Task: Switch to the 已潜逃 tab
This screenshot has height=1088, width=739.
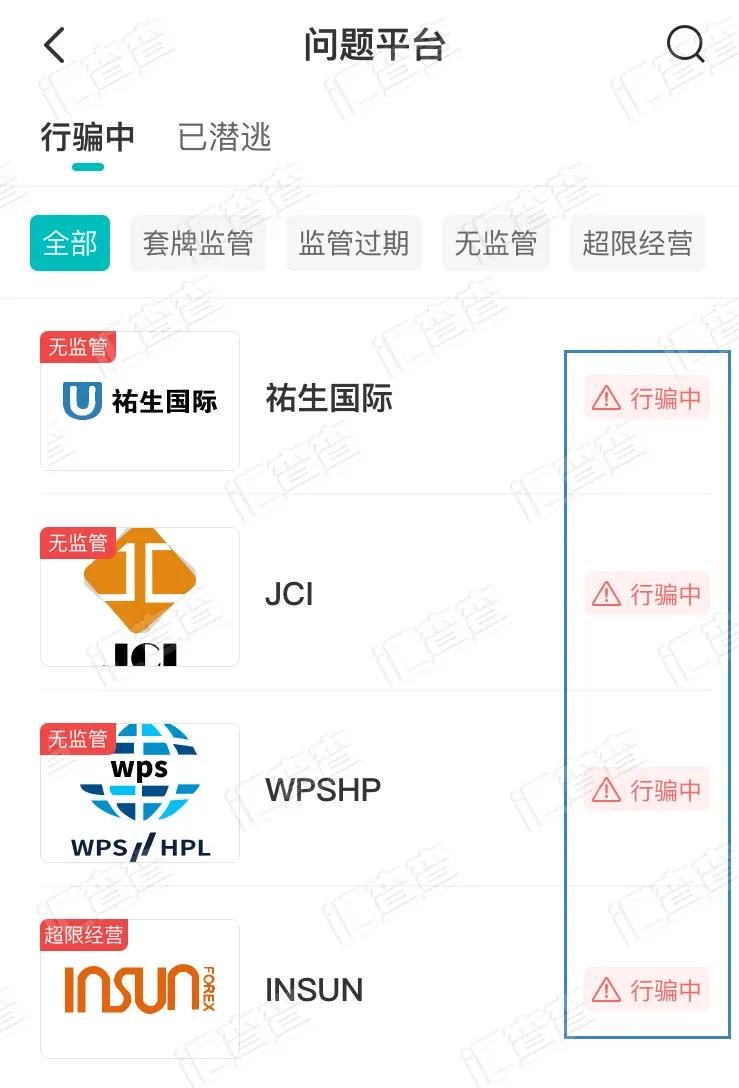Action: tap(224, 137)
